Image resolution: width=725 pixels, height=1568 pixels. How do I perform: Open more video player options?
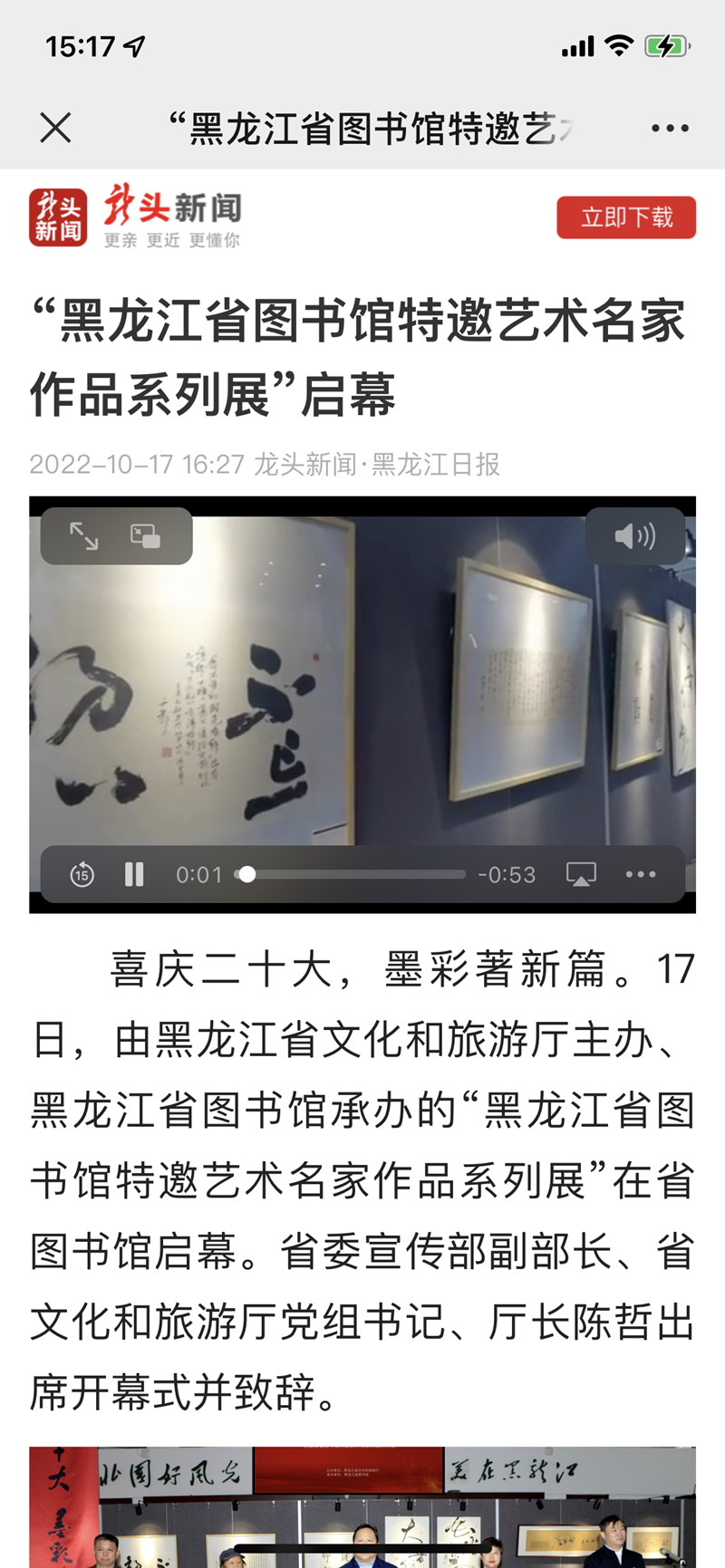pyautogui.click(x=641, y=874)
